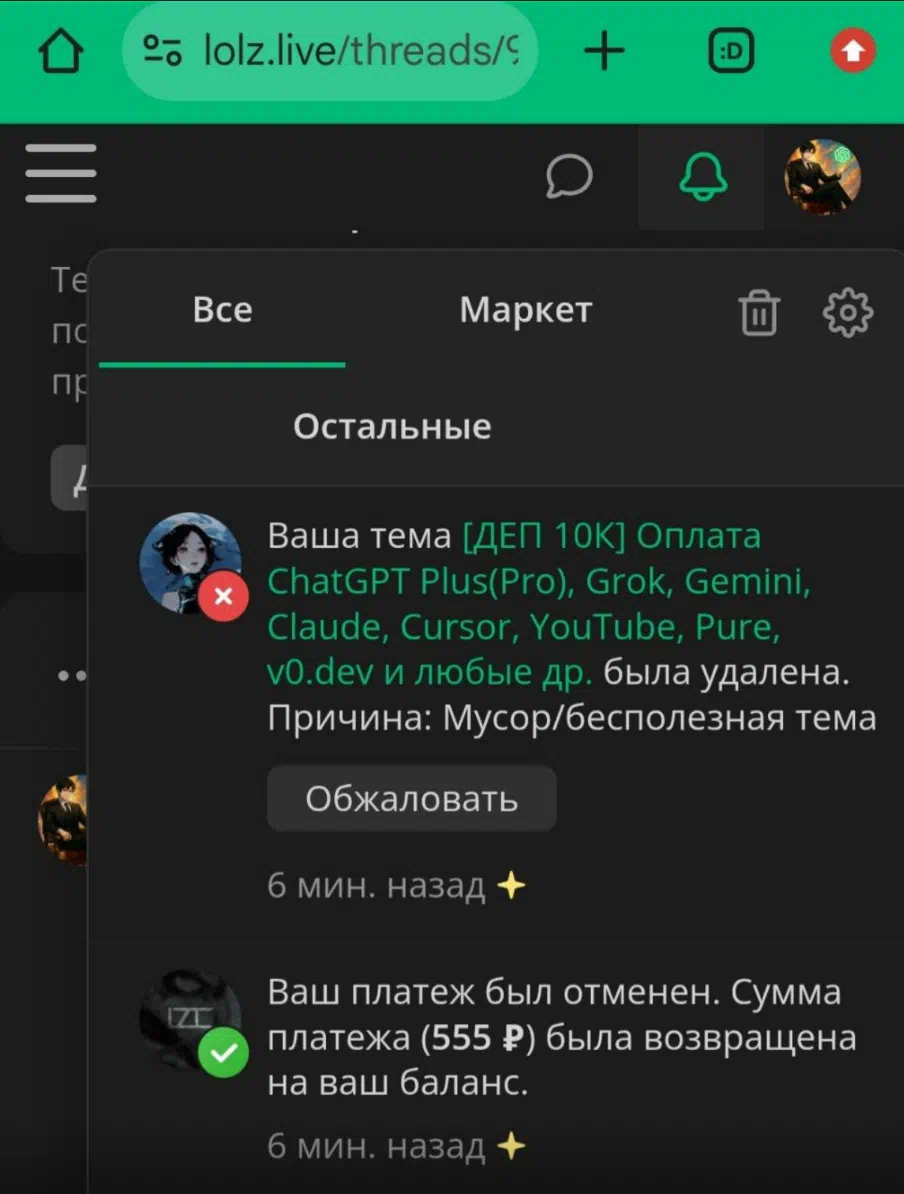Open the browser tab switcher

click(x=731, y=52)
